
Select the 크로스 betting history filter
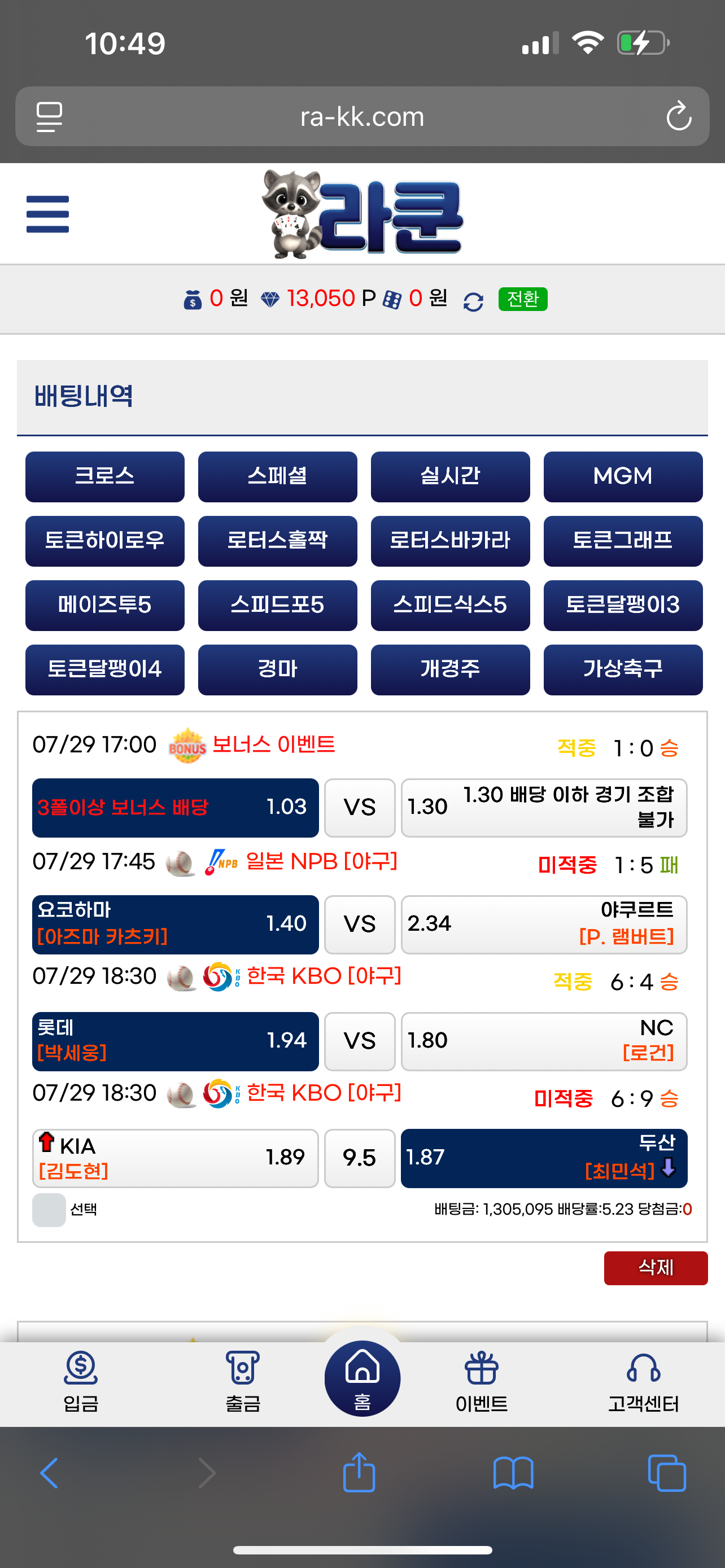(x=104, y=476)
